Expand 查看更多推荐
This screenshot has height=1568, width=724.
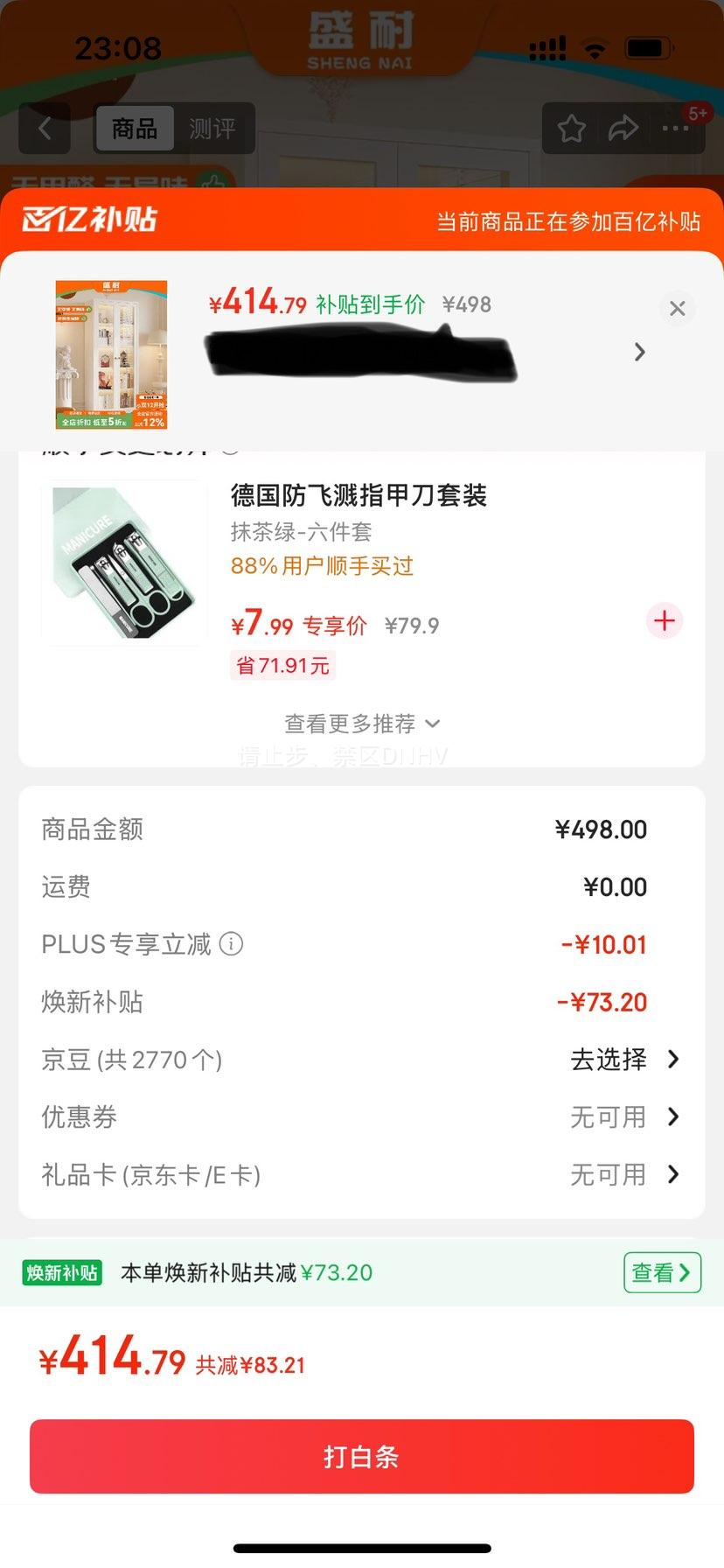(x=362, y=724)
